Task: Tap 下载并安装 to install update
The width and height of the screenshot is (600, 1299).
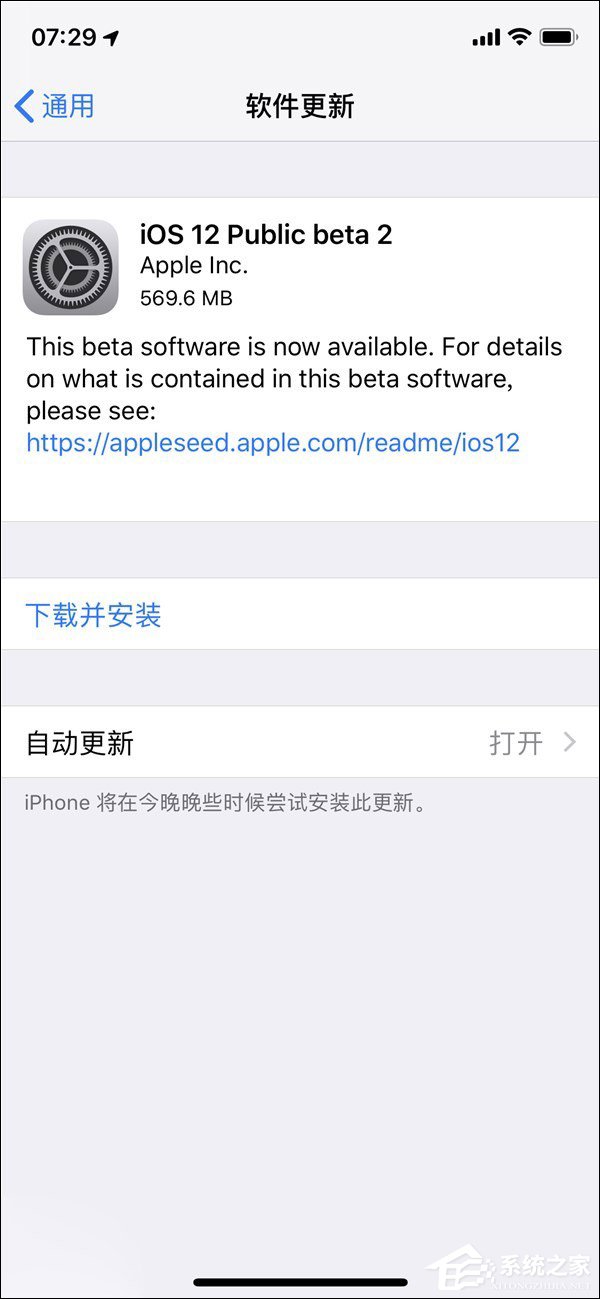Action: coord(94,614)
